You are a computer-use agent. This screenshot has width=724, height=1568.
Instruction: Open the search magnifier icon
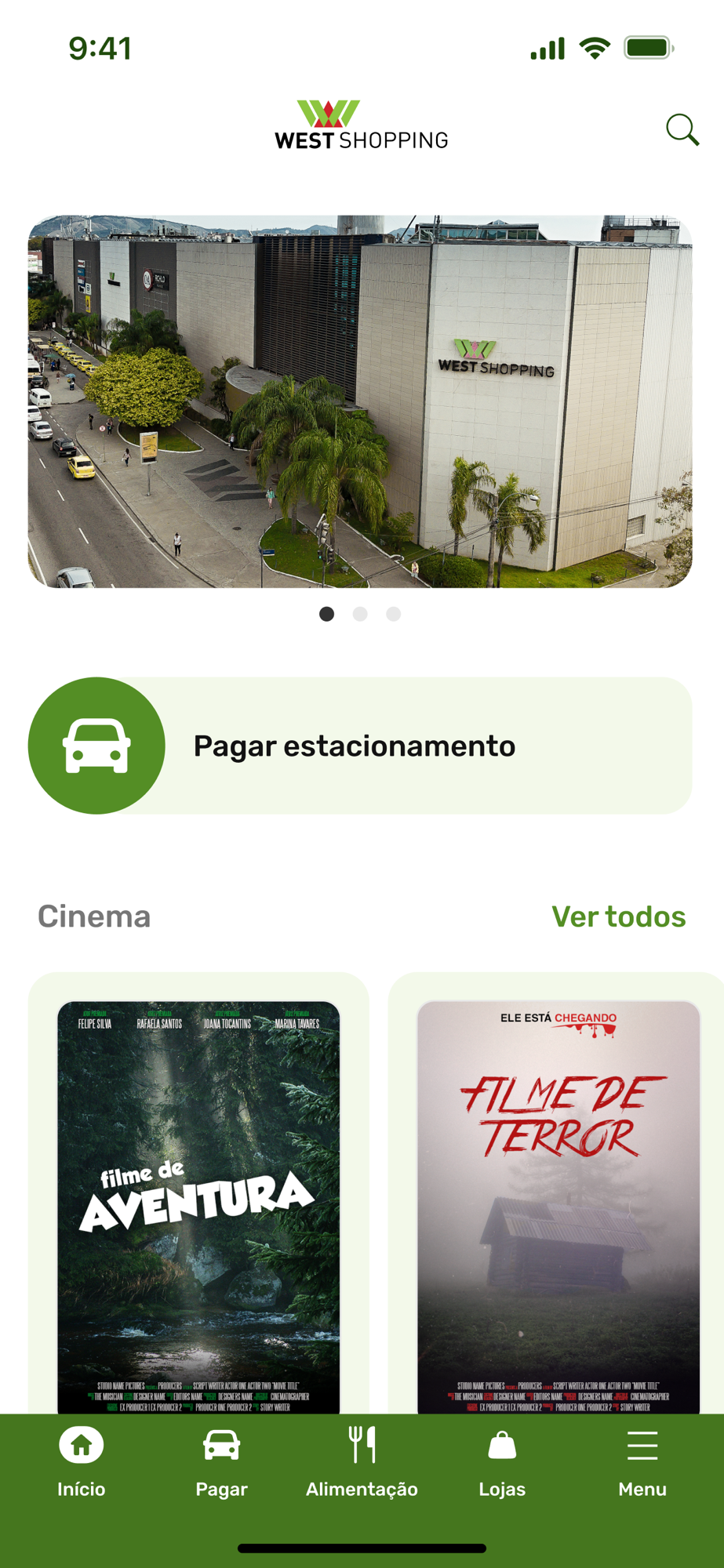click(x=682, y=130)
